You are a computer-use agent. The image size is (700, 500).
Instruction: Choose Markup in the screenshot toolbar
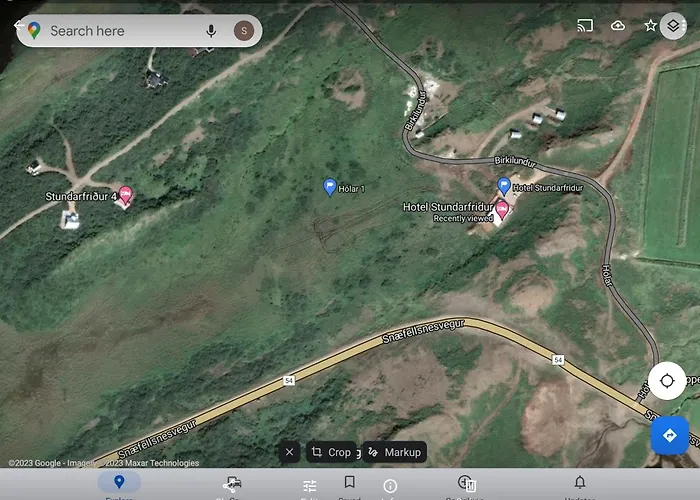(394, 452)
